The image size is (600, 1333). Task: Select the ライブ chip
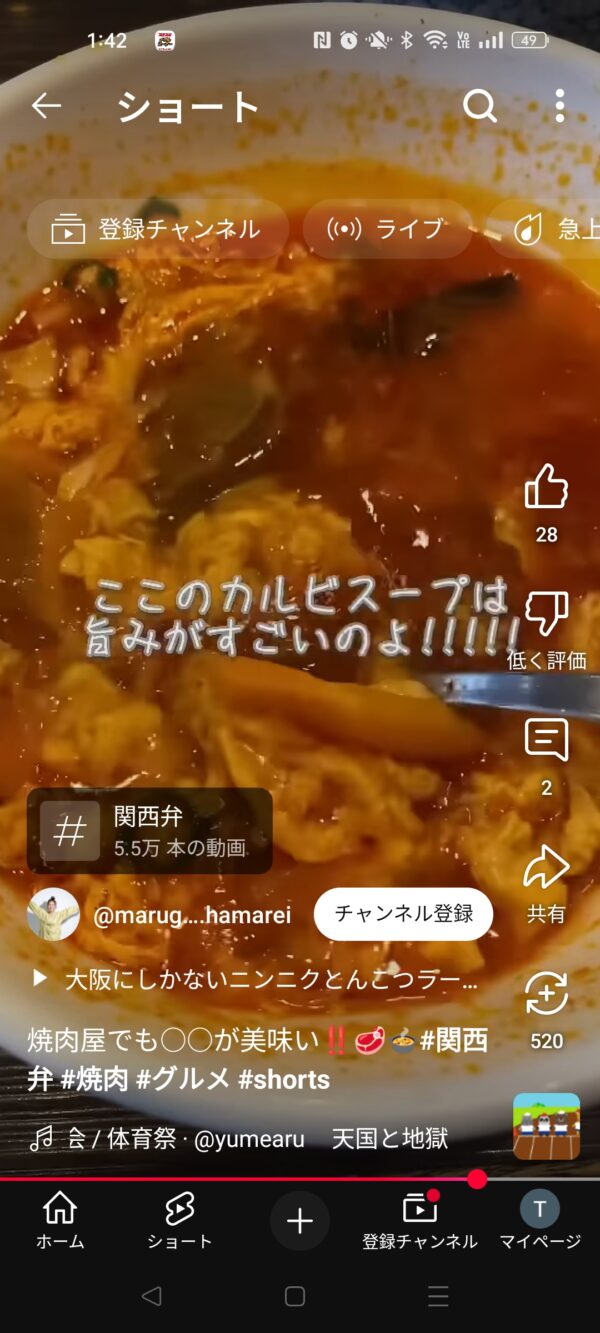click(x=387, y=229)
